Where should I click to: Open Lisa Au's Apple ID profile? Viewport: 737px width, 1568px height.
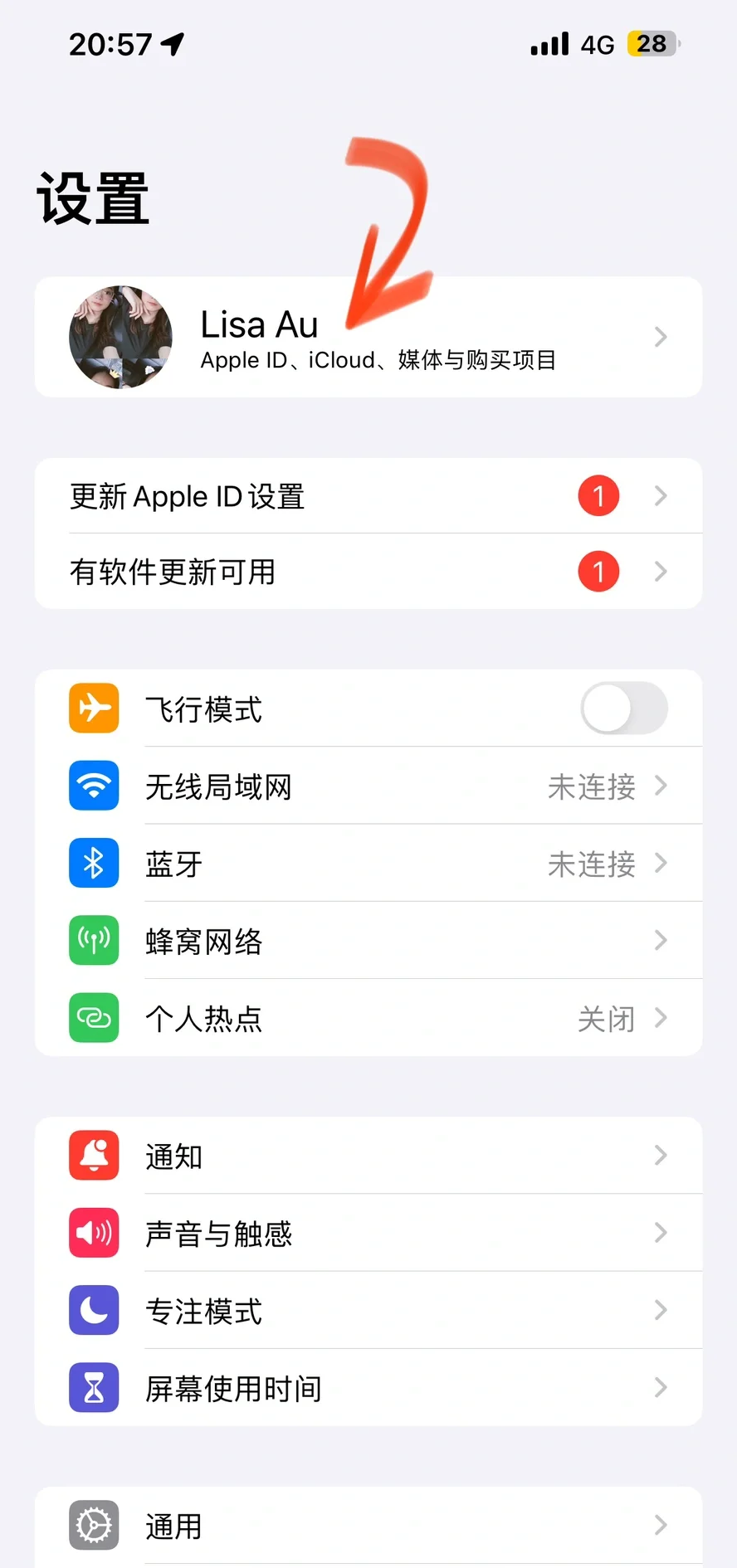tap(368, 337)
